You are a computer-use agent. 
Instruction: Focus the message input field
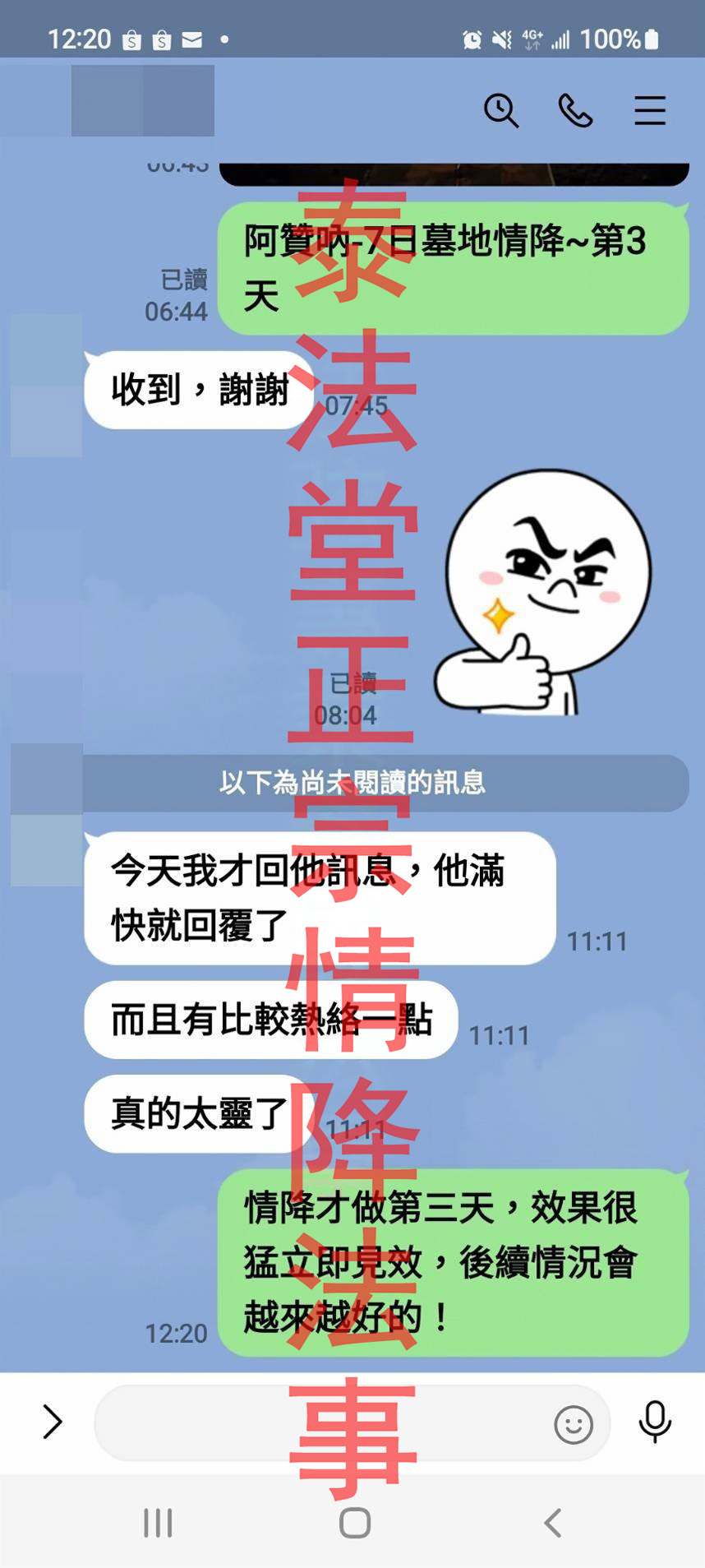coord(320,1422)
